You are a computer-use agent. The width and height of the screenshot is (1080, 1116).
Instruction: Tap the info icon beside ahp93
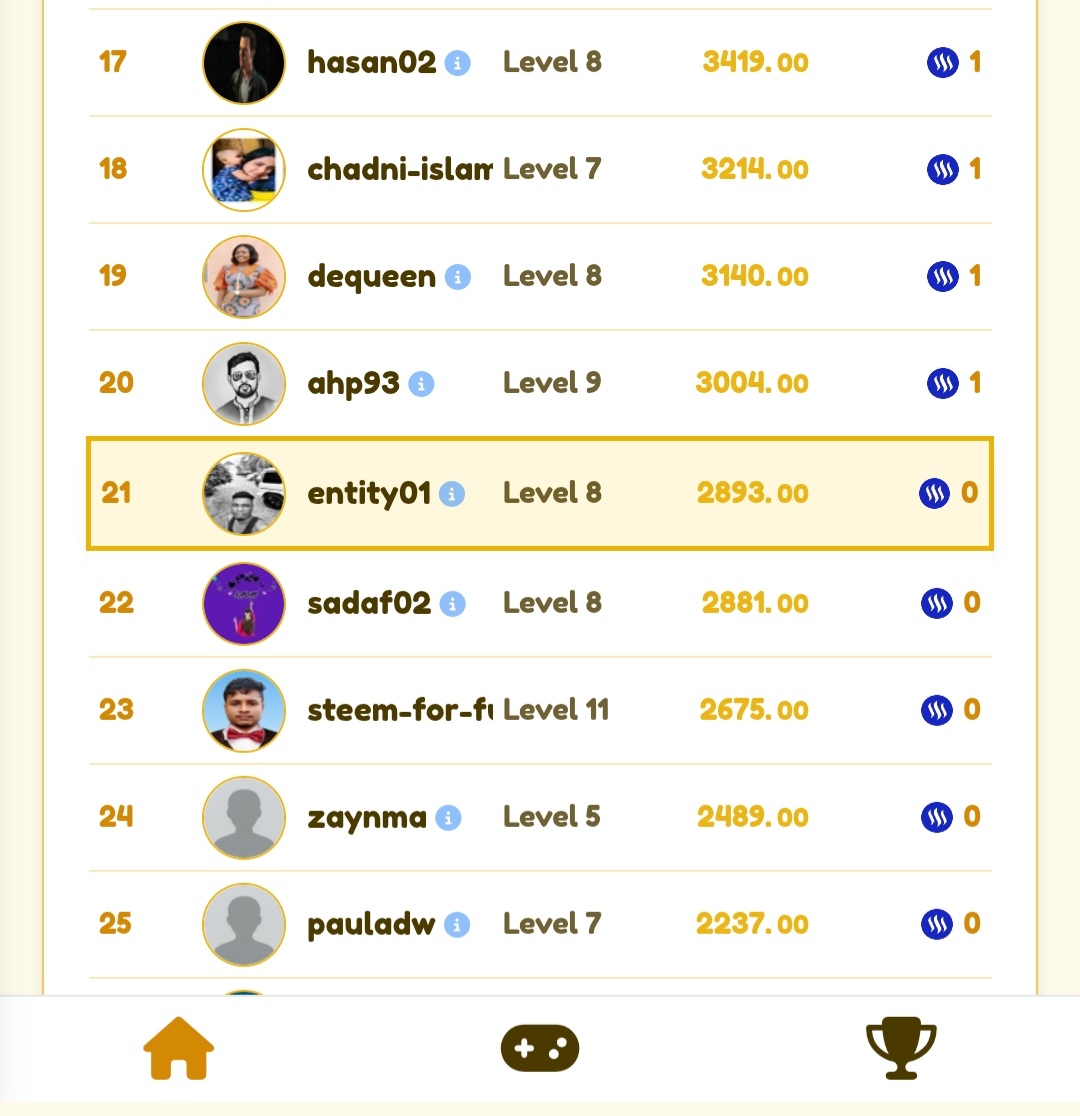click(x=421, y=384)
